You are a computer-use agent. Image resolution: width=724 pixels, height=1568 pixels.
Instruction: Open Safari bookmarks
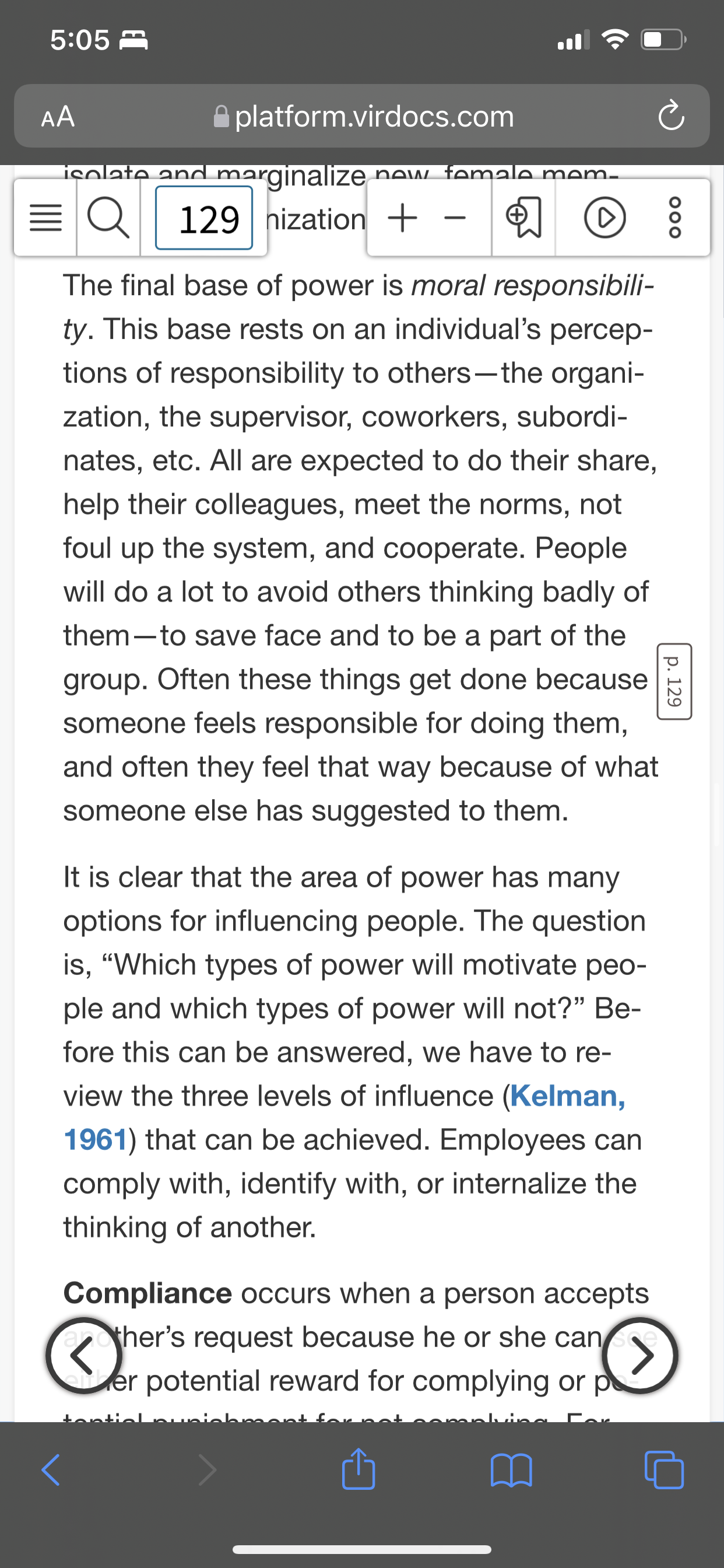point(511,1469)
